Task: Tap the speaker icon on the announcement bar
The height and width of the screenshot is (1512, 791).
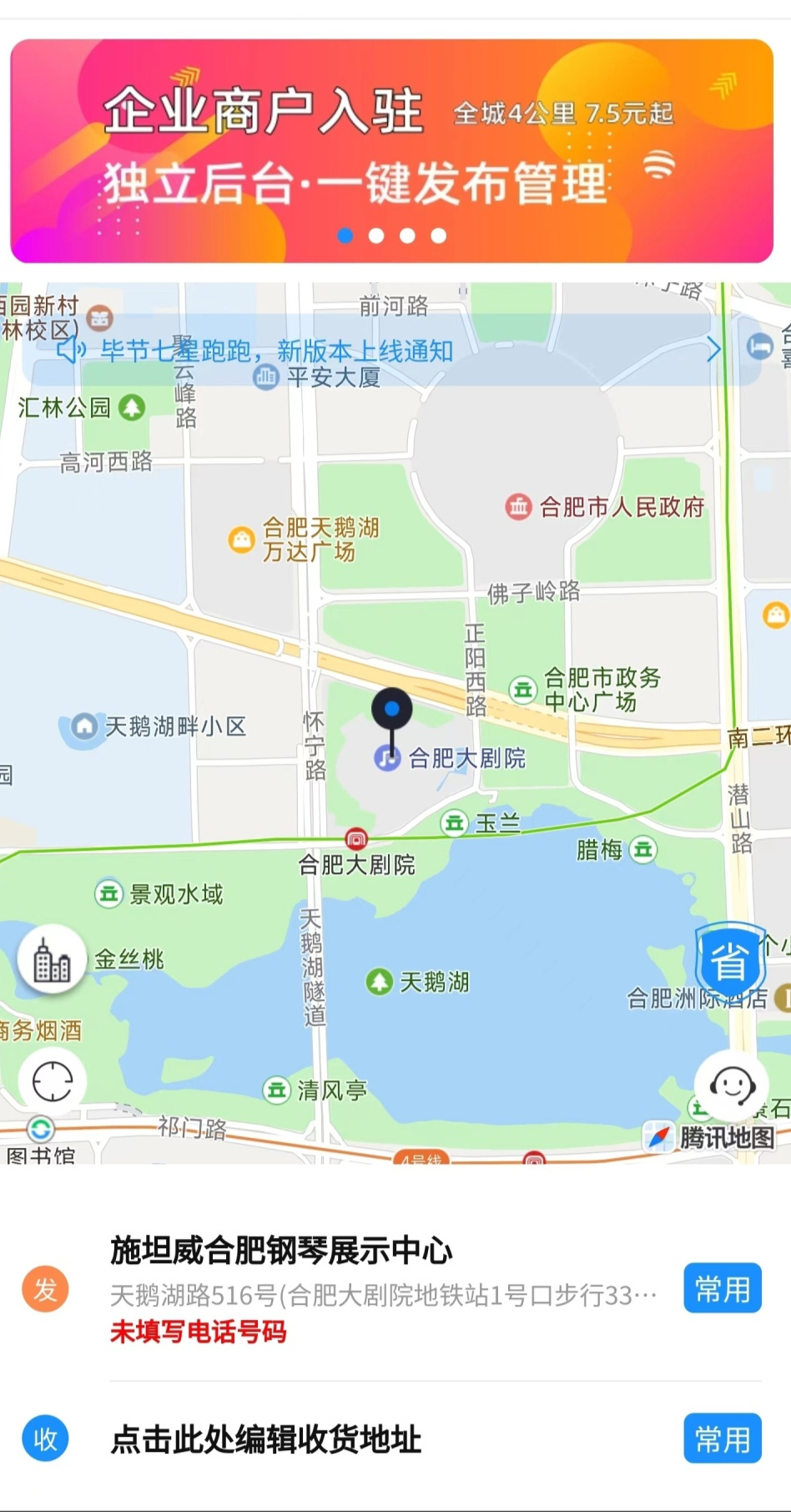Action: 70,351
